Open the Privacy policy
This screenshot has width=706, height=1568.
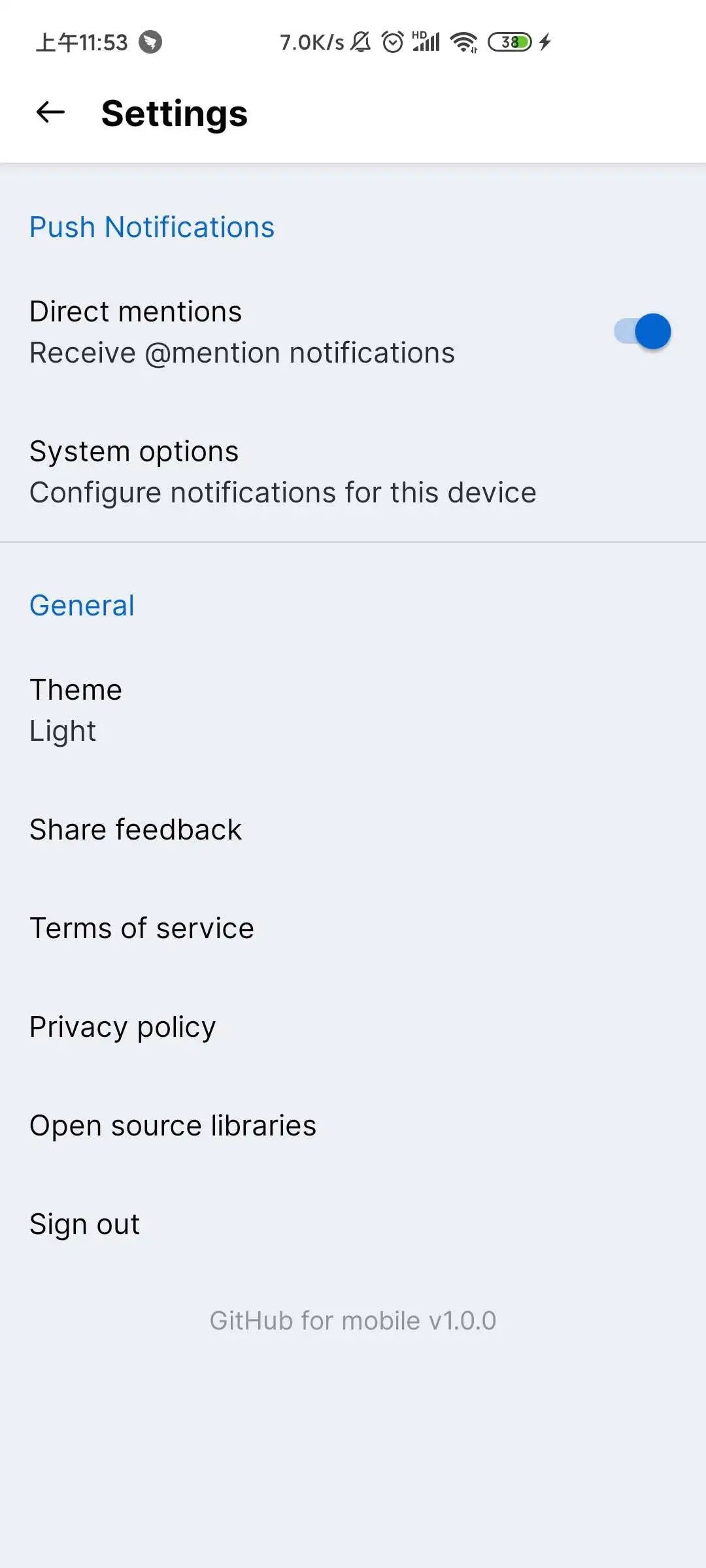pyautogui.click(x=353, y=1027)
